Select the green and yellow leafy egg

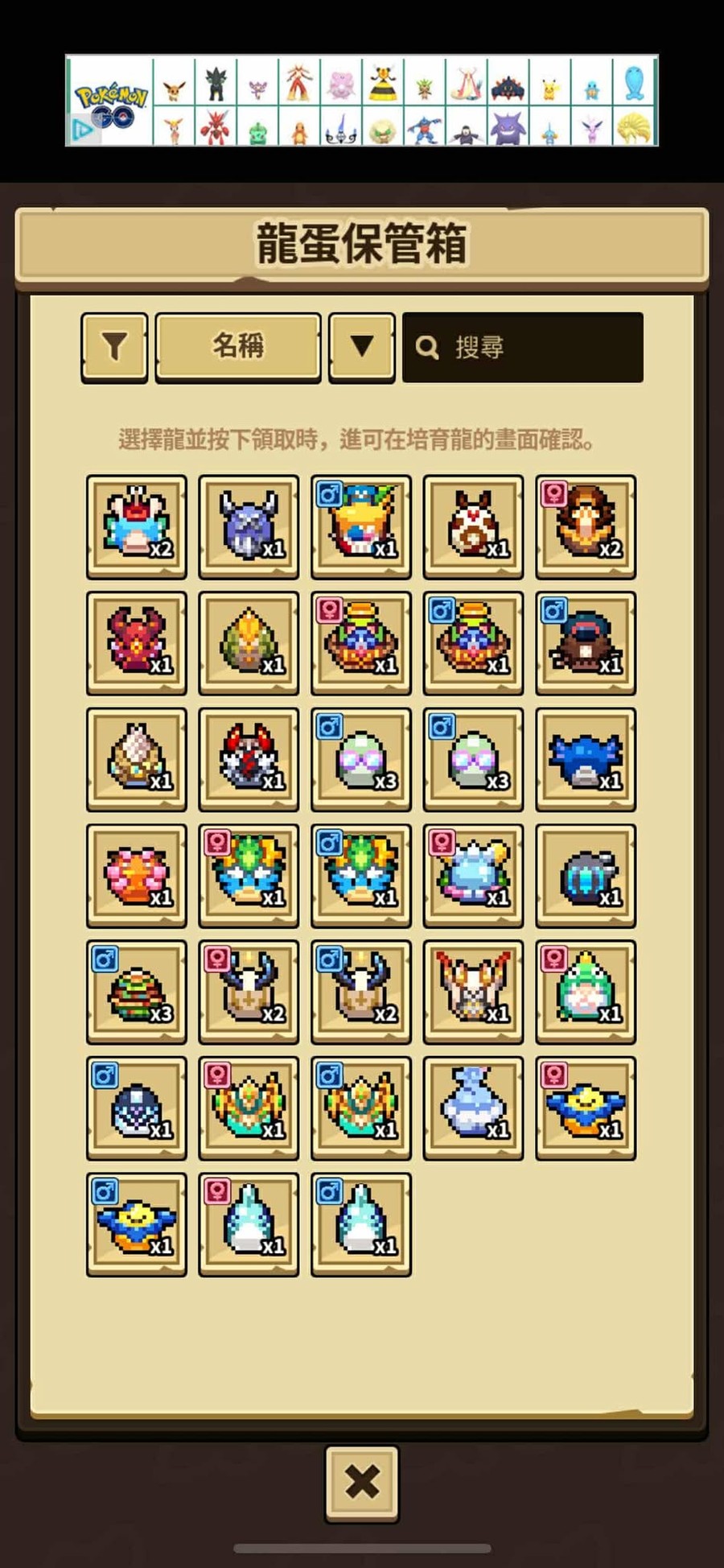(x=249, y=642)
